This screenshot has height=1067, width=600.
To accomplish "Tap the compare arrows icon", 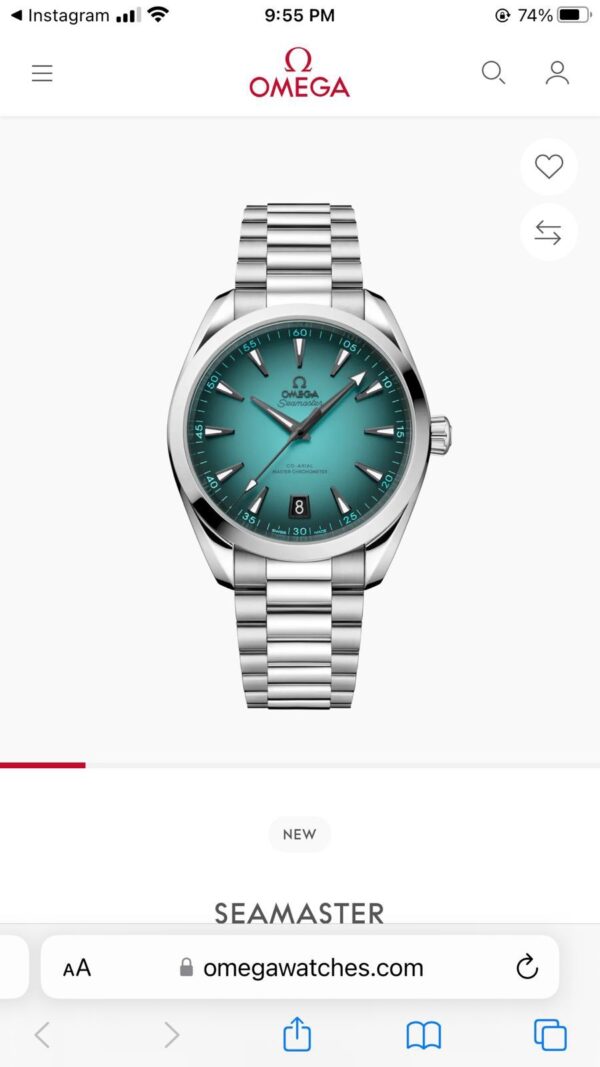I will click(x=548, y=233).
